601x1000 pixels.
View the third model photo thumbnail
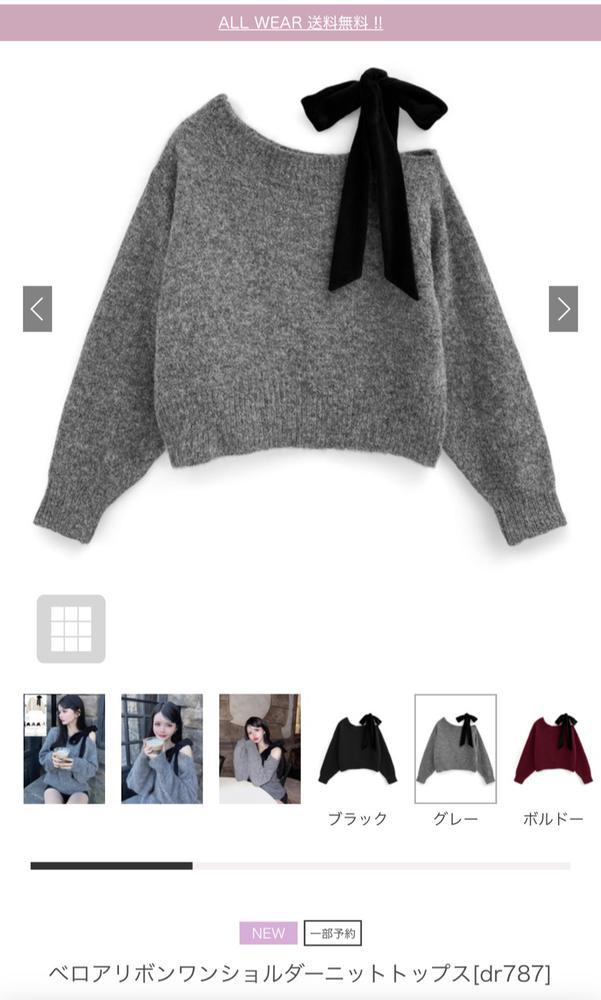click(x=260, y=749)
